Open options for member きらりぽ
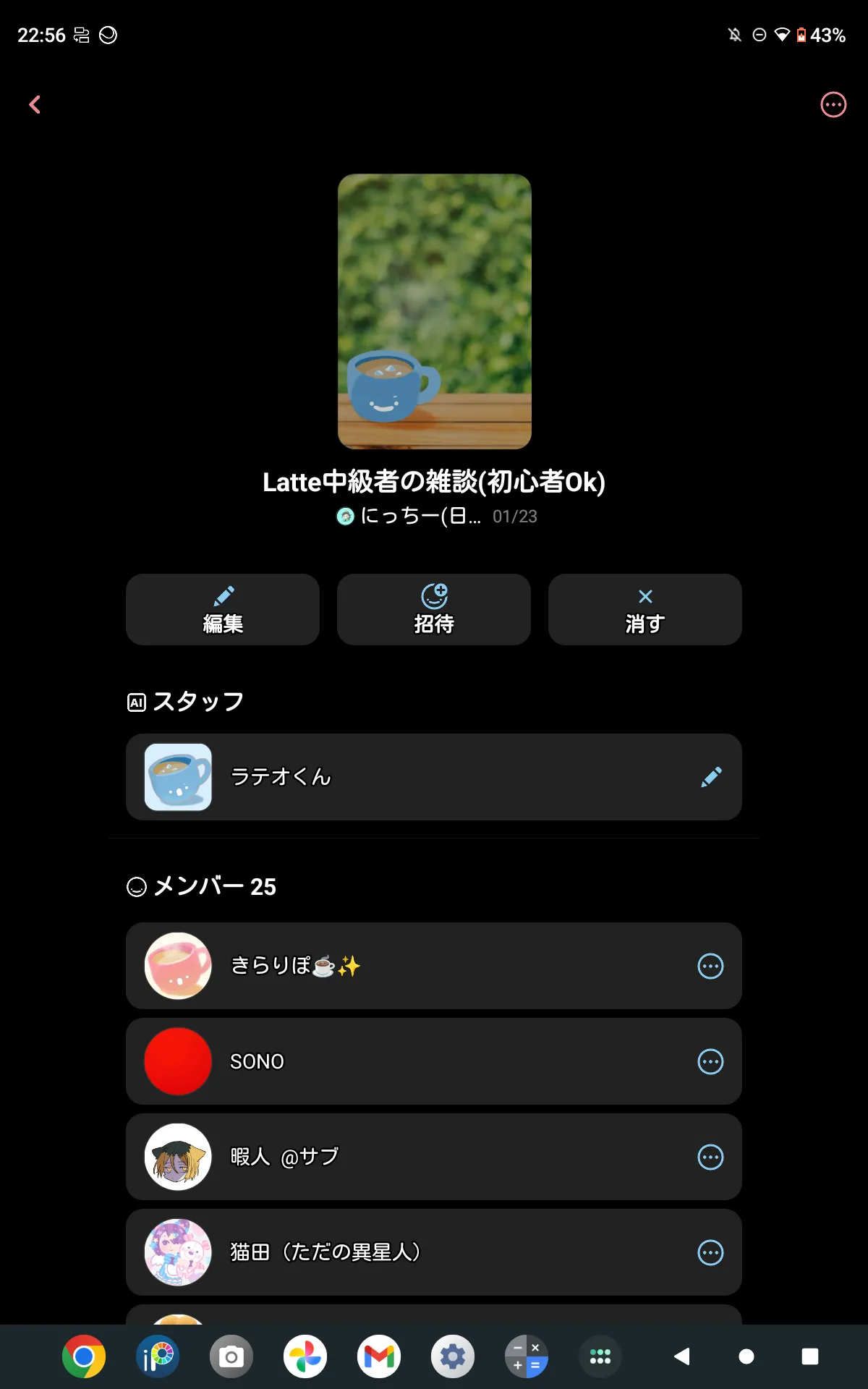Screen dimensions: 868x1389 [x=710, y=966]
